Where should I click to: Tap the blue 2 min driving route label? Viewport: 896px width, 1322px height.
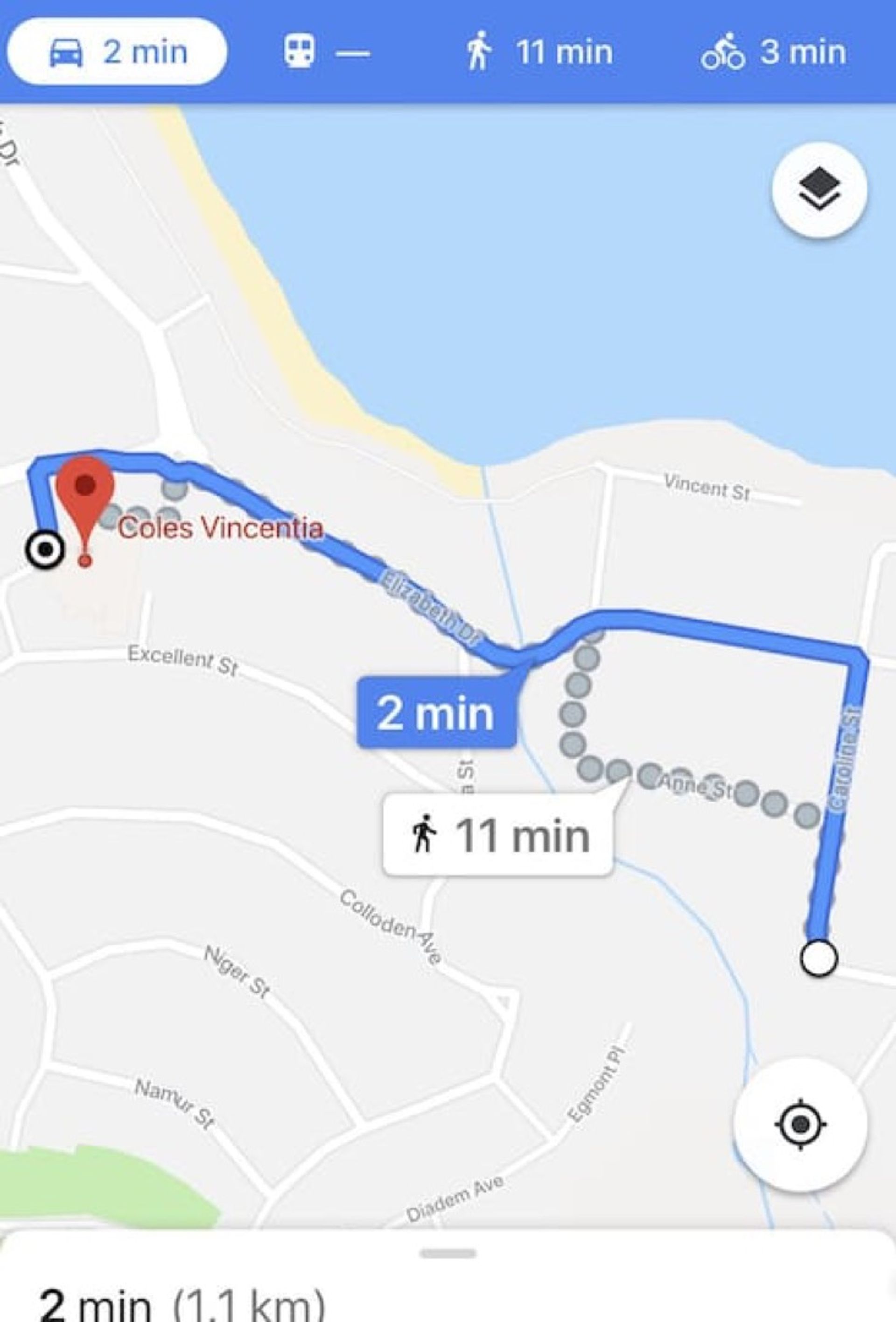click(x=436, y=712)
